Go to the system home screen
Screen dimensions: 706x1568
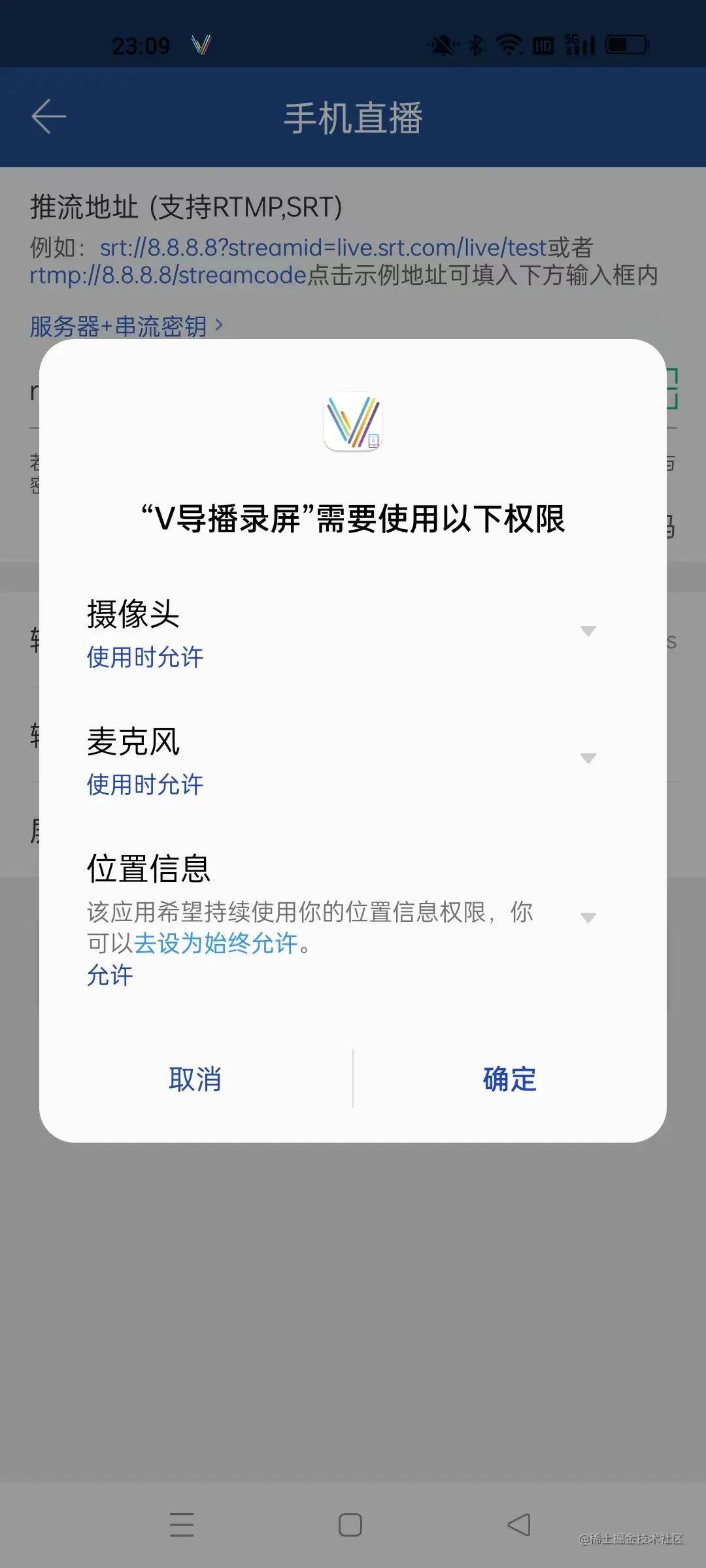coord(350,1525)
